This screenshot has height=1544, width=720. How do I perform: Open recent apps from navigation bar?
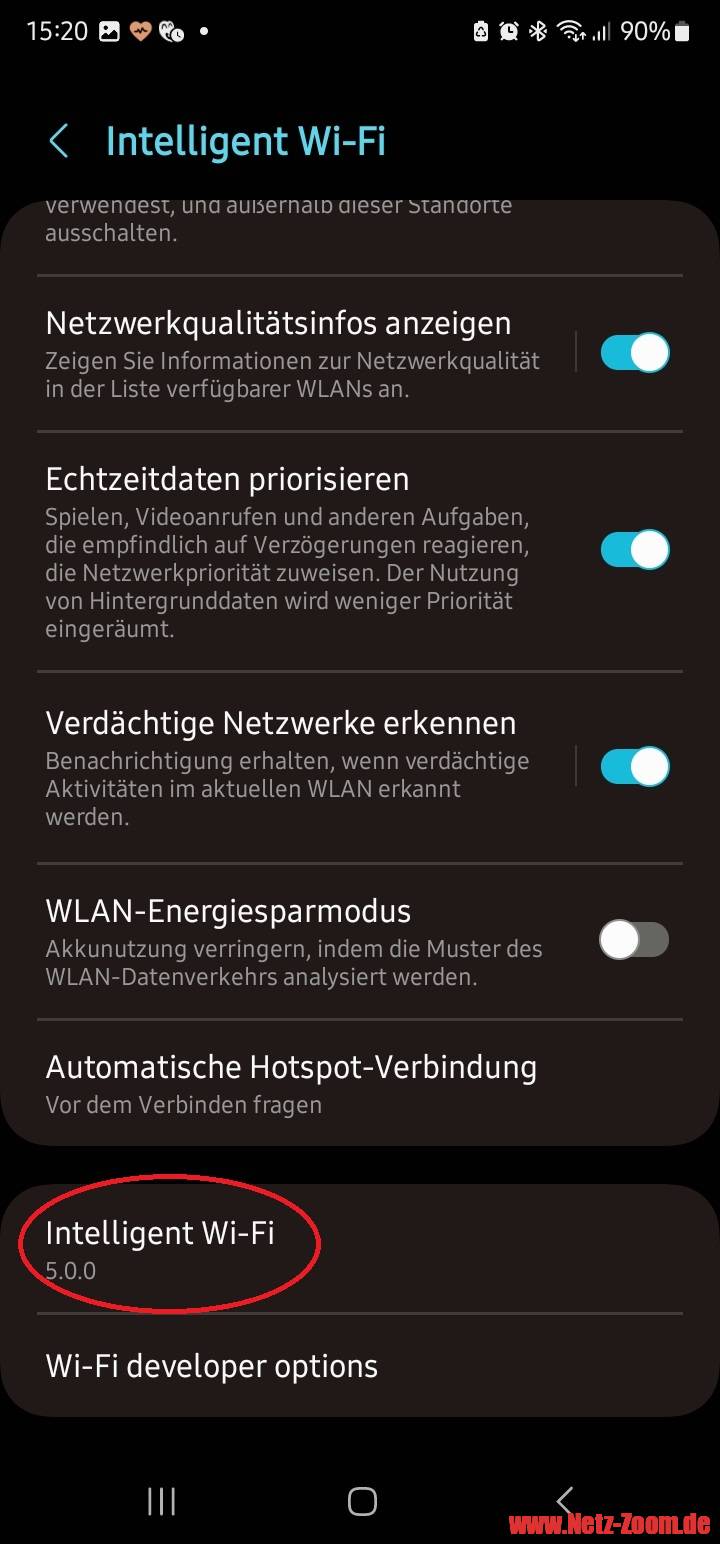161,1501
